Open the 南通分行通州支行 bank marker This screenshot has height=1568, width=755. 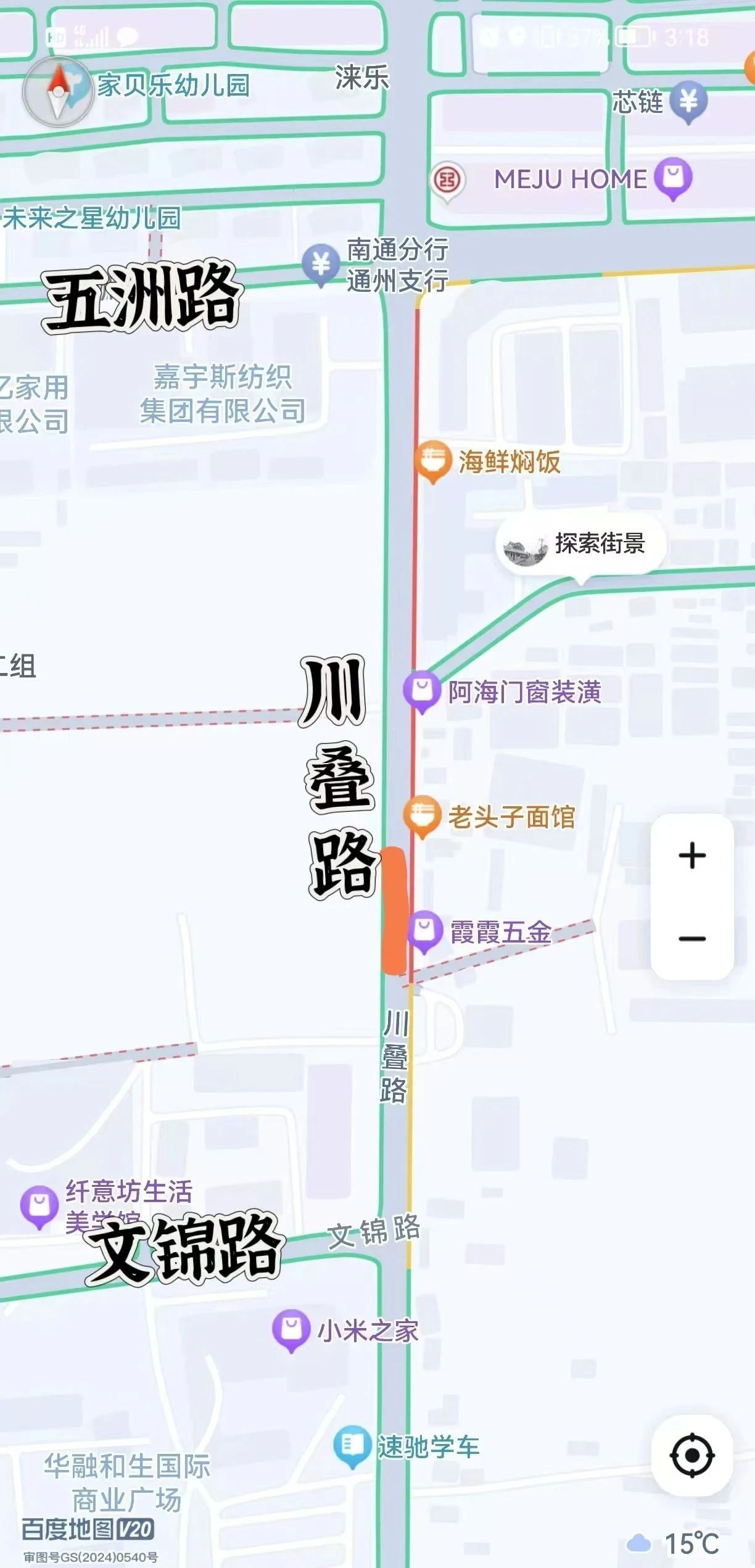321,264
